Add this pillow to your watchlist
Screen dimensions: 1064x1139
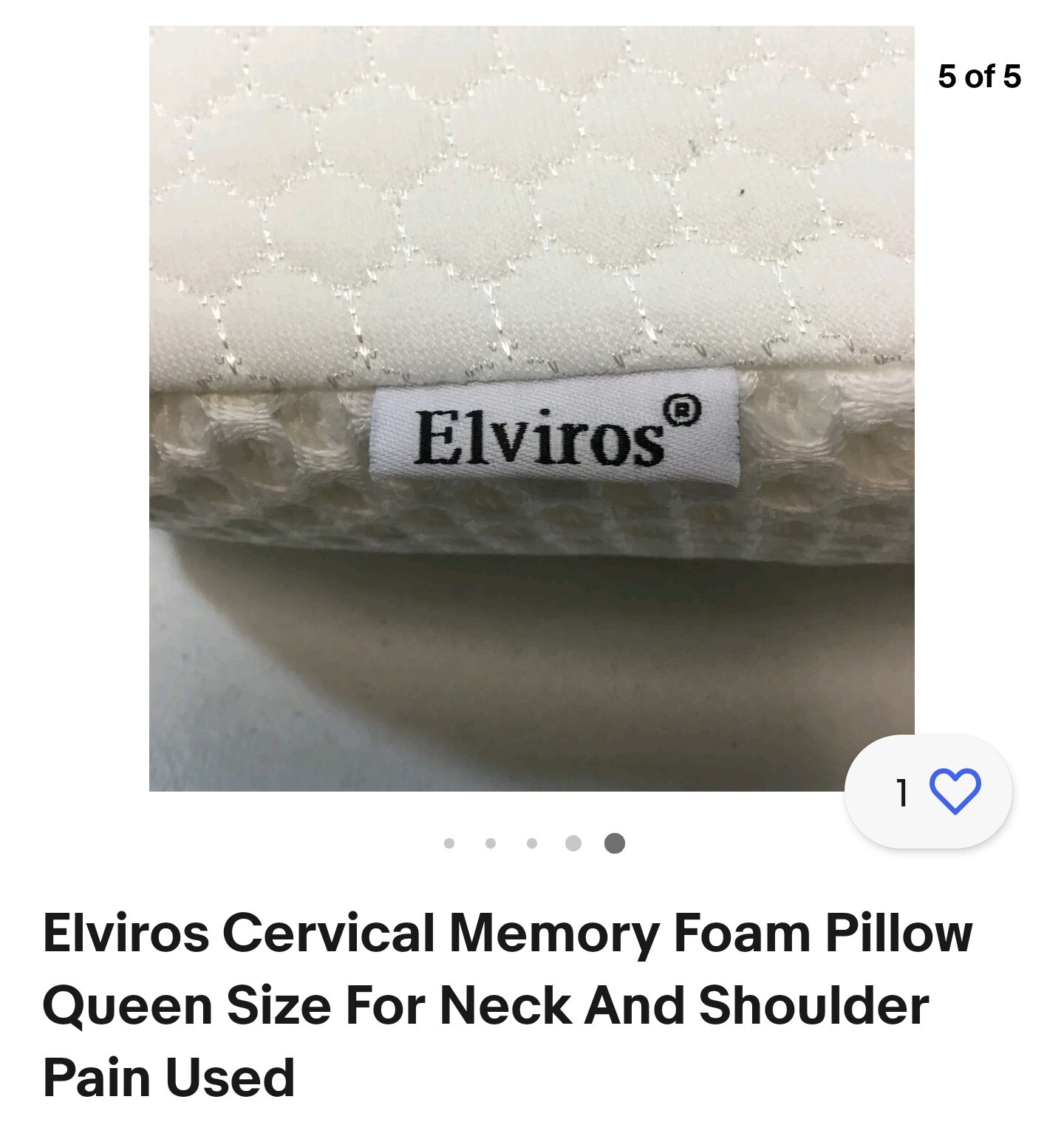954,792
